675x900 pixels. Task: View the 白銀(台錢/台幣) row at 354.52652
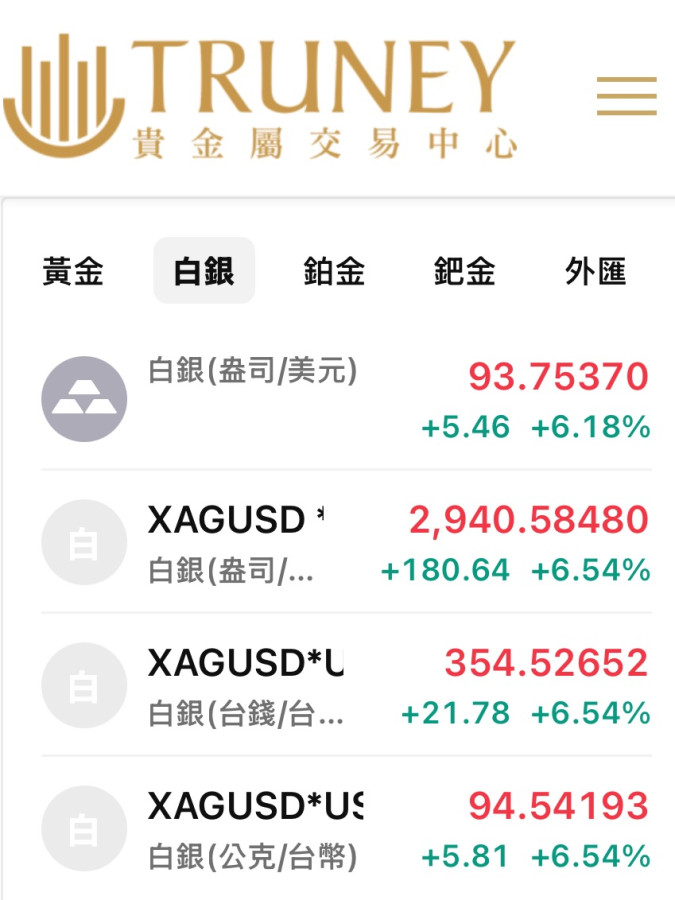click(346, 686)
